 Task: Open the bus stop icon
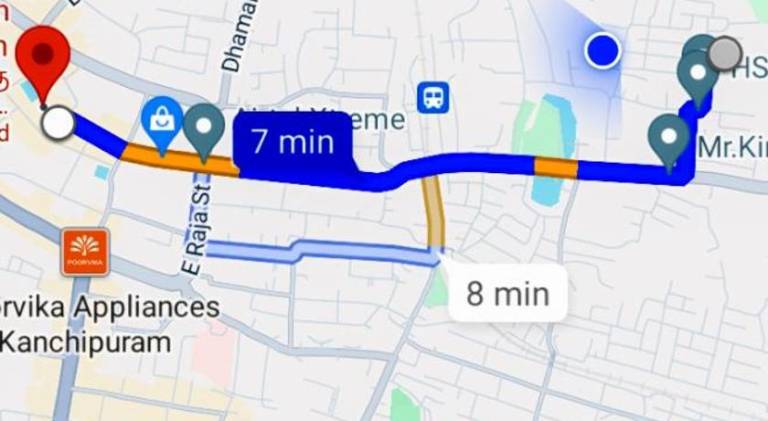point(433,97)
